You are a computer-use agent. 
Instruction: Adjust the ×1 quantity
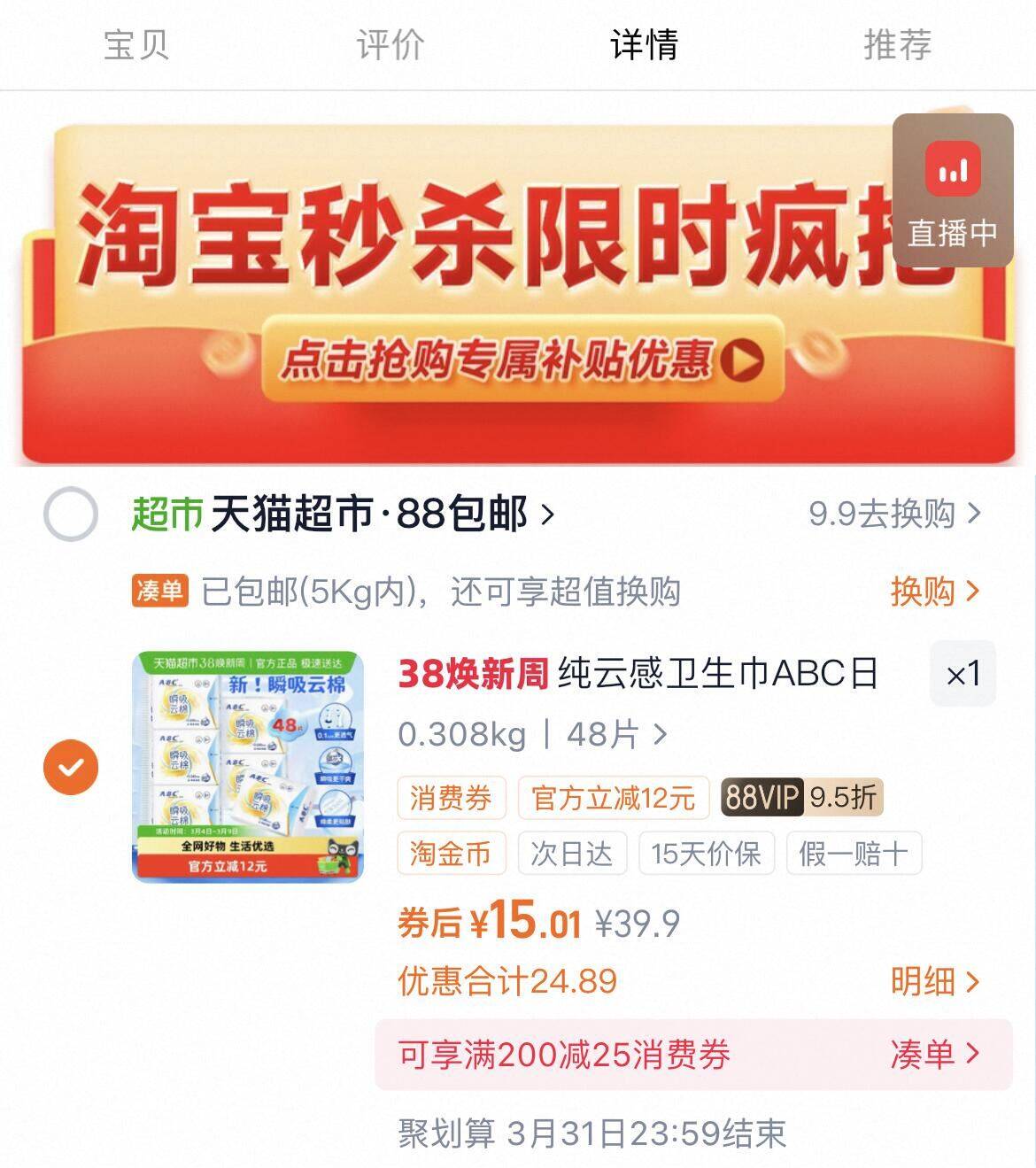coord(963,673)
